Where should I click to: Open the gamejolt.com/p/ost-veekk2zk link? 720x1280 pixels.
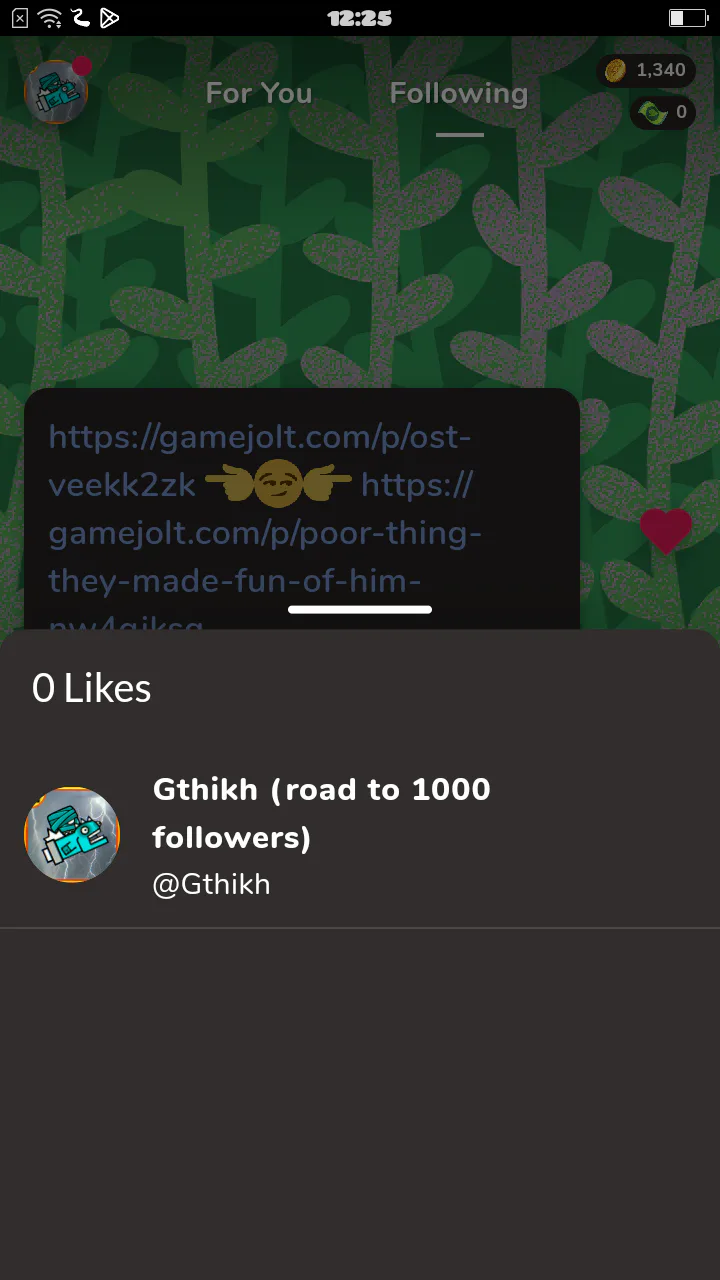point(260,461)
